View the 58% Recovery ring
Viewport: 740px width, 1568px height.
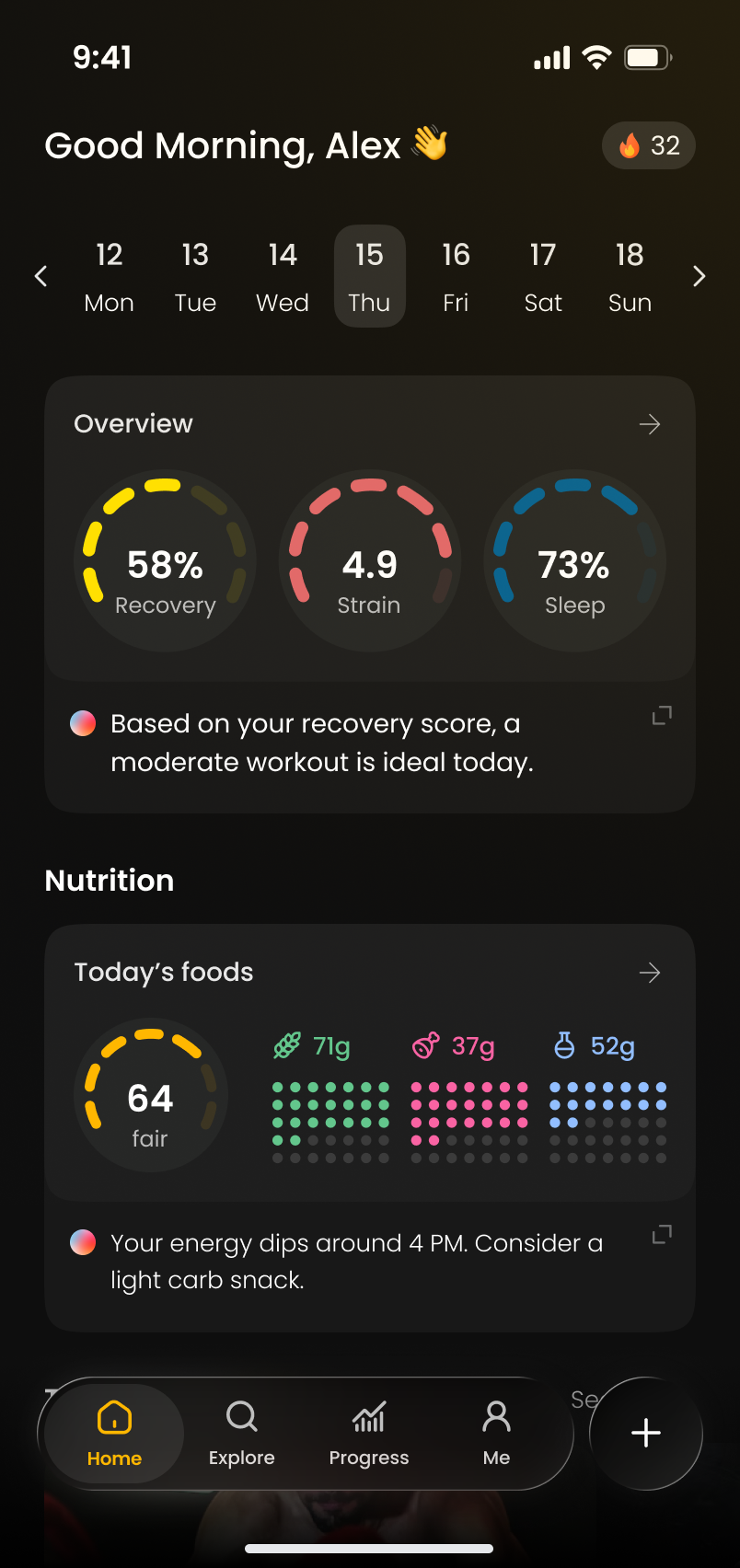165,561
